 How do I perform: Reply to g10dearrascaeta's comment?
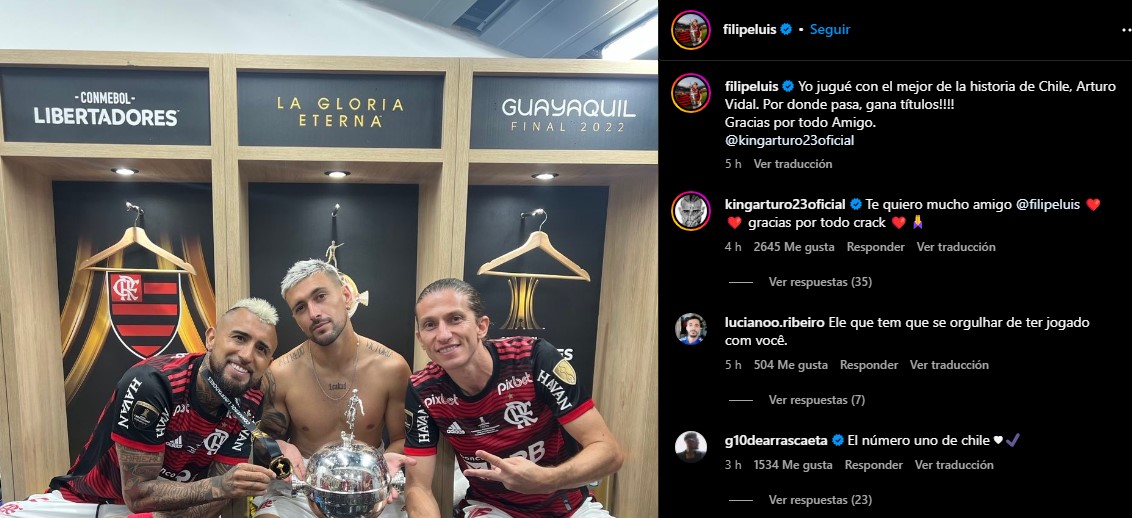point(873,465)
